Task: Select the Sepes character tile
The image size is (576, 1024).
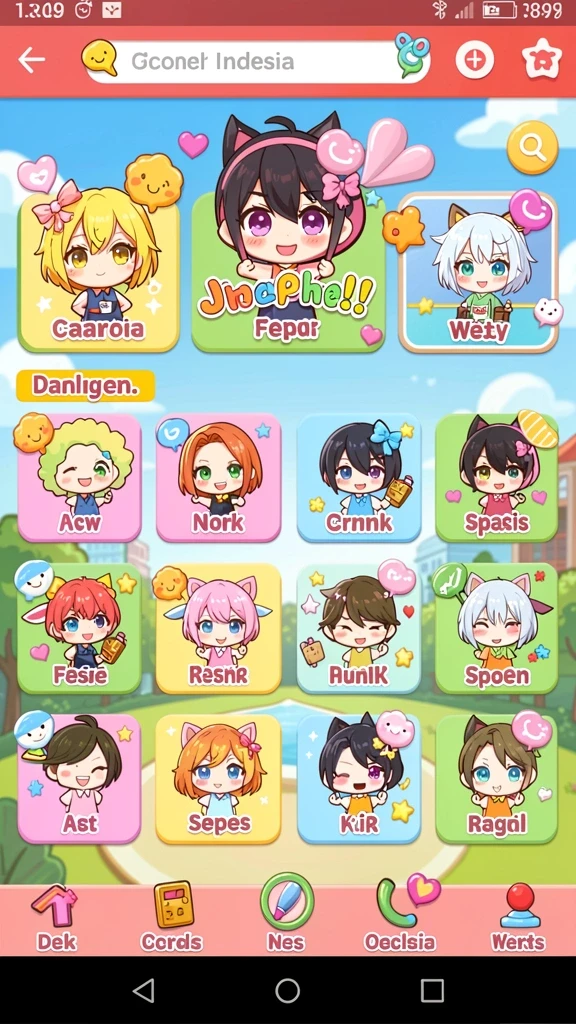Action: click(x=219, y=778)
